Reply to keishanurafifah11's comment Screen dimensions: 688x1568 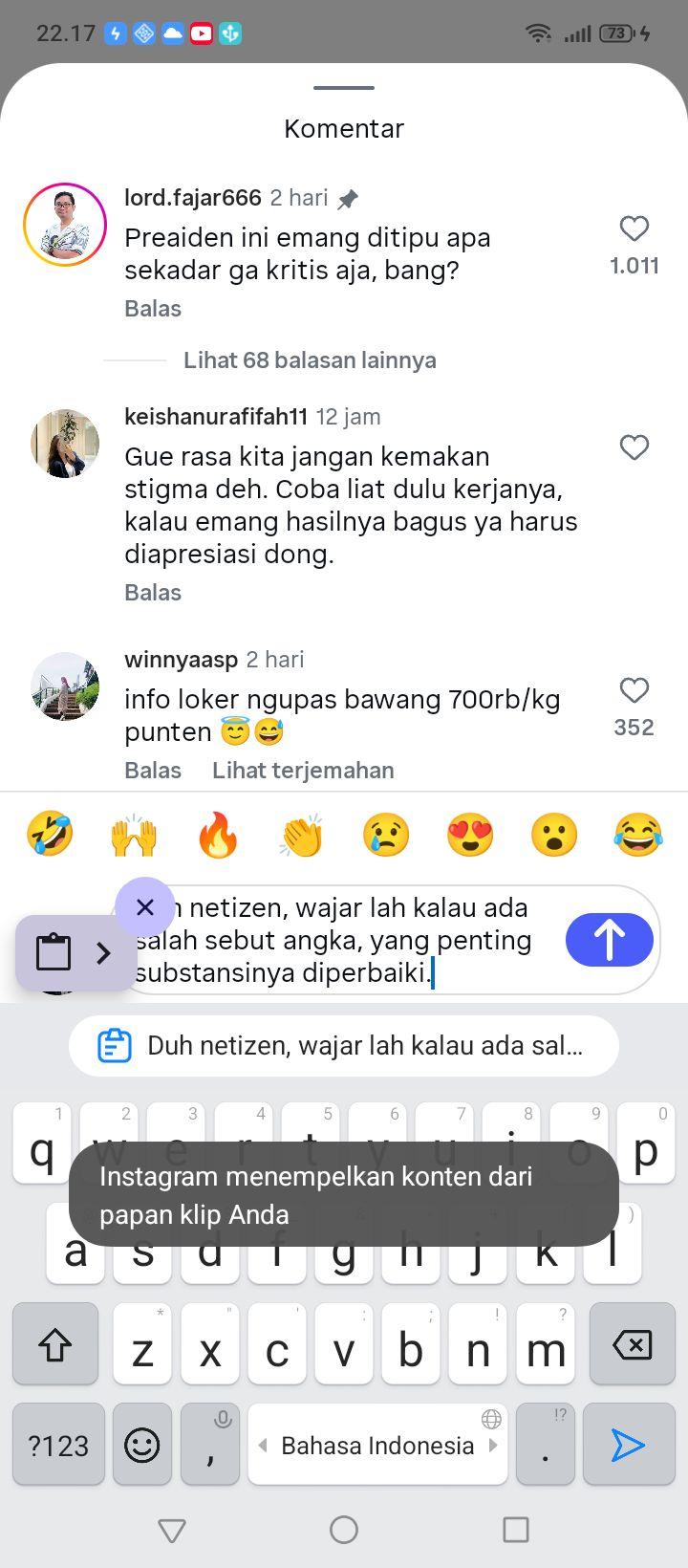coord(153,593)
